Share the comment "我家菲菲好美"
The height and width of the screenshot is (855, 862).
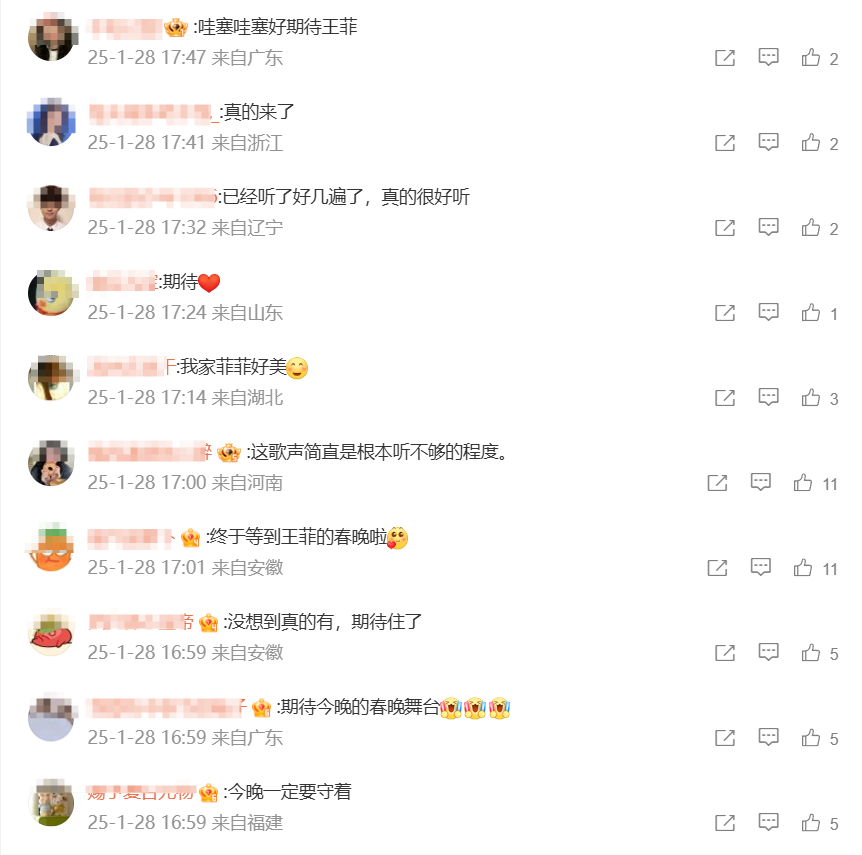tap(725, 398)
